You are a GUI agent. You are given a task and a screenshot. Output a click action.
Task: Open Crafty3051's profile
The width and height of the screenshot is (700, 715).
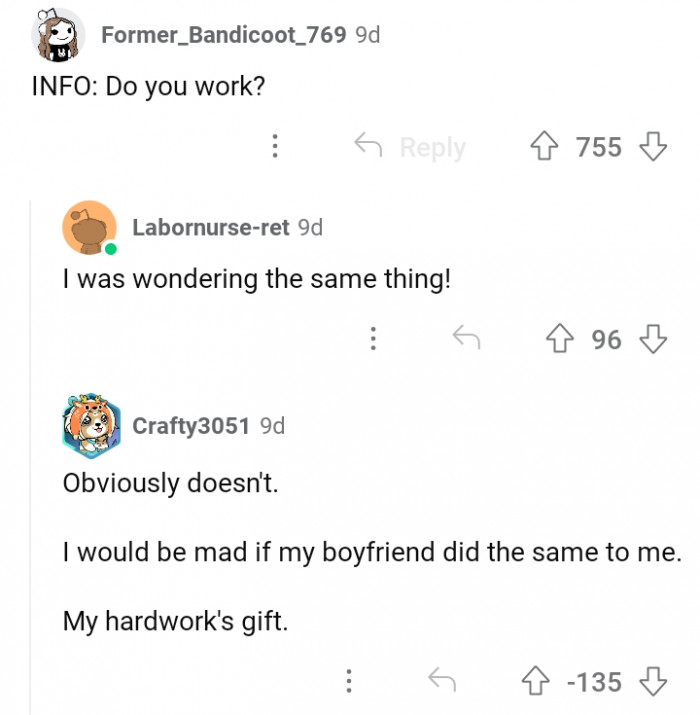pyautogui.click(x=191, y=425)
